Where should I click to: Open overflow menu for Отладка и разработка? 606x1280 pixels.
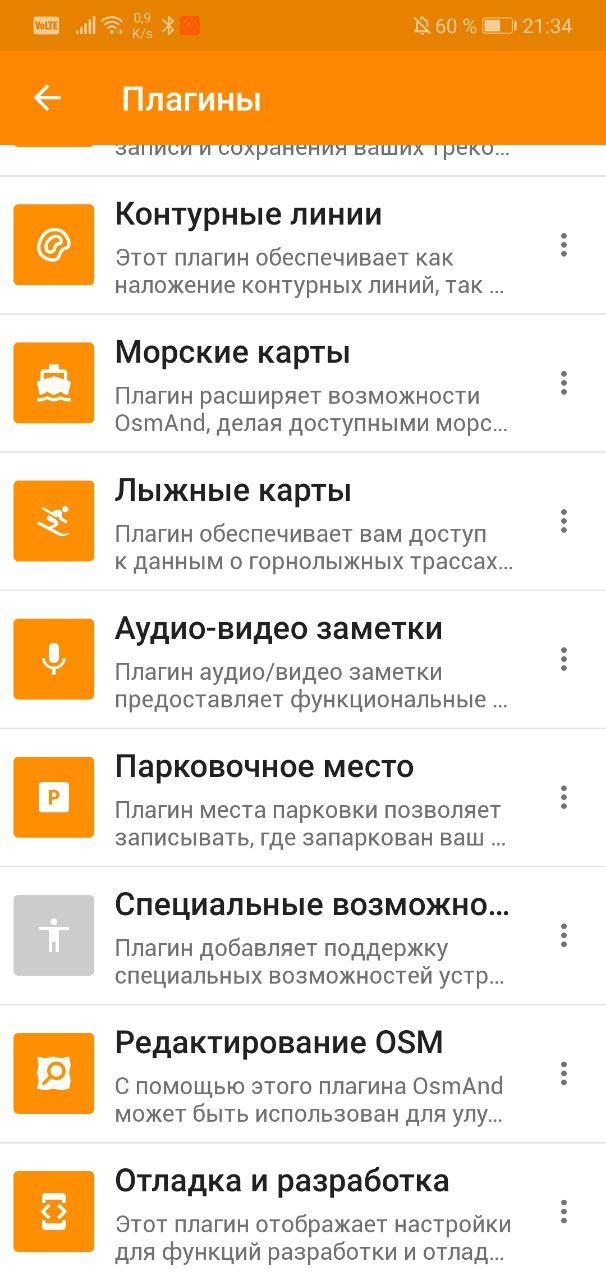click(564, 1211)
